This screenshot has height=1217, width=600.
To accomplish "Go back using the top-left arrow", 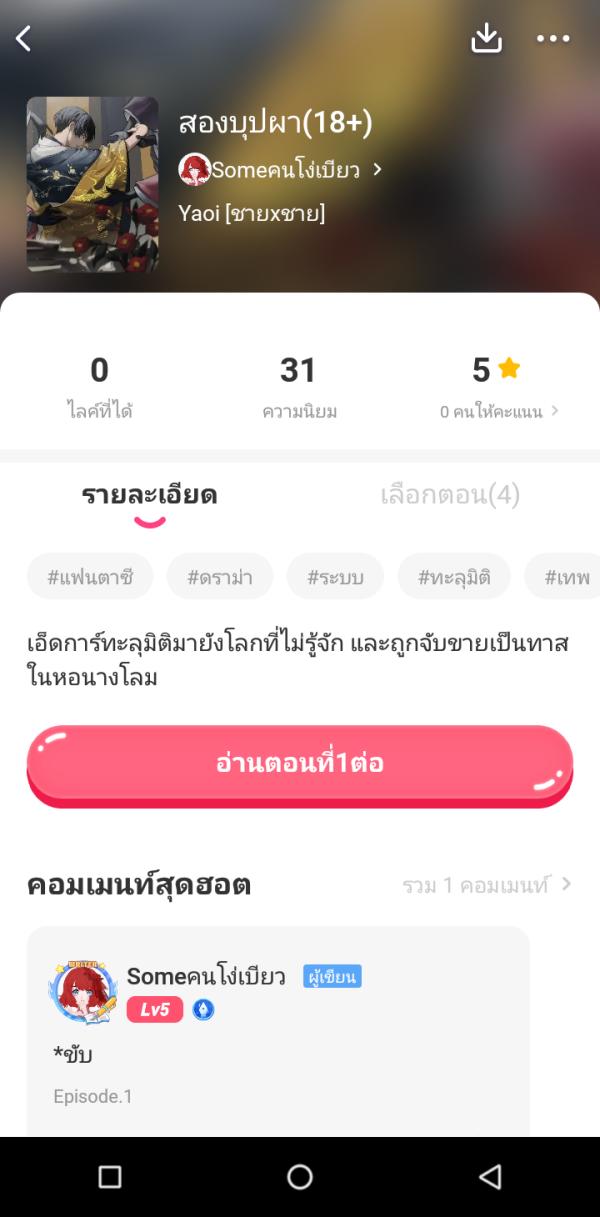I will (24, 39).
